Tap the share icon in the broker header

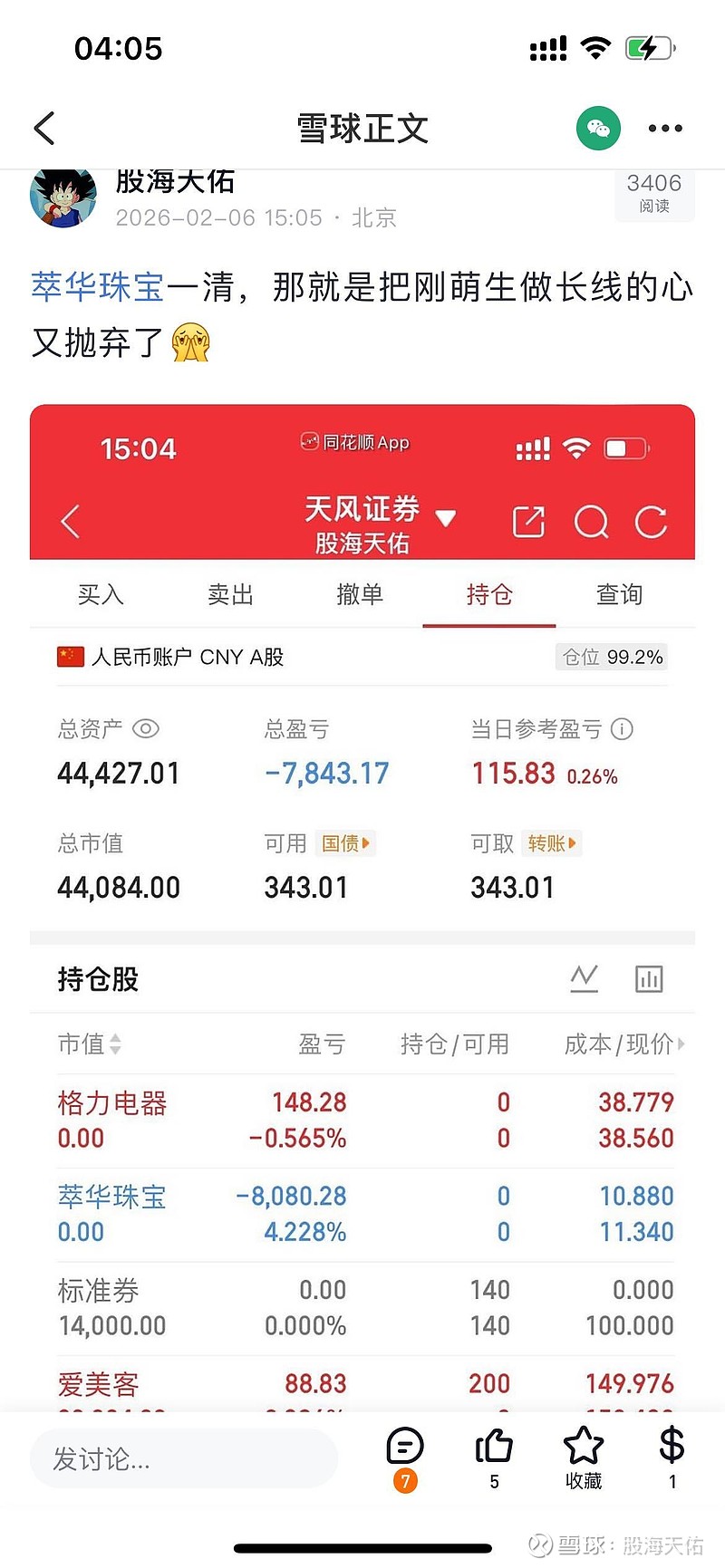coord(528,523)
